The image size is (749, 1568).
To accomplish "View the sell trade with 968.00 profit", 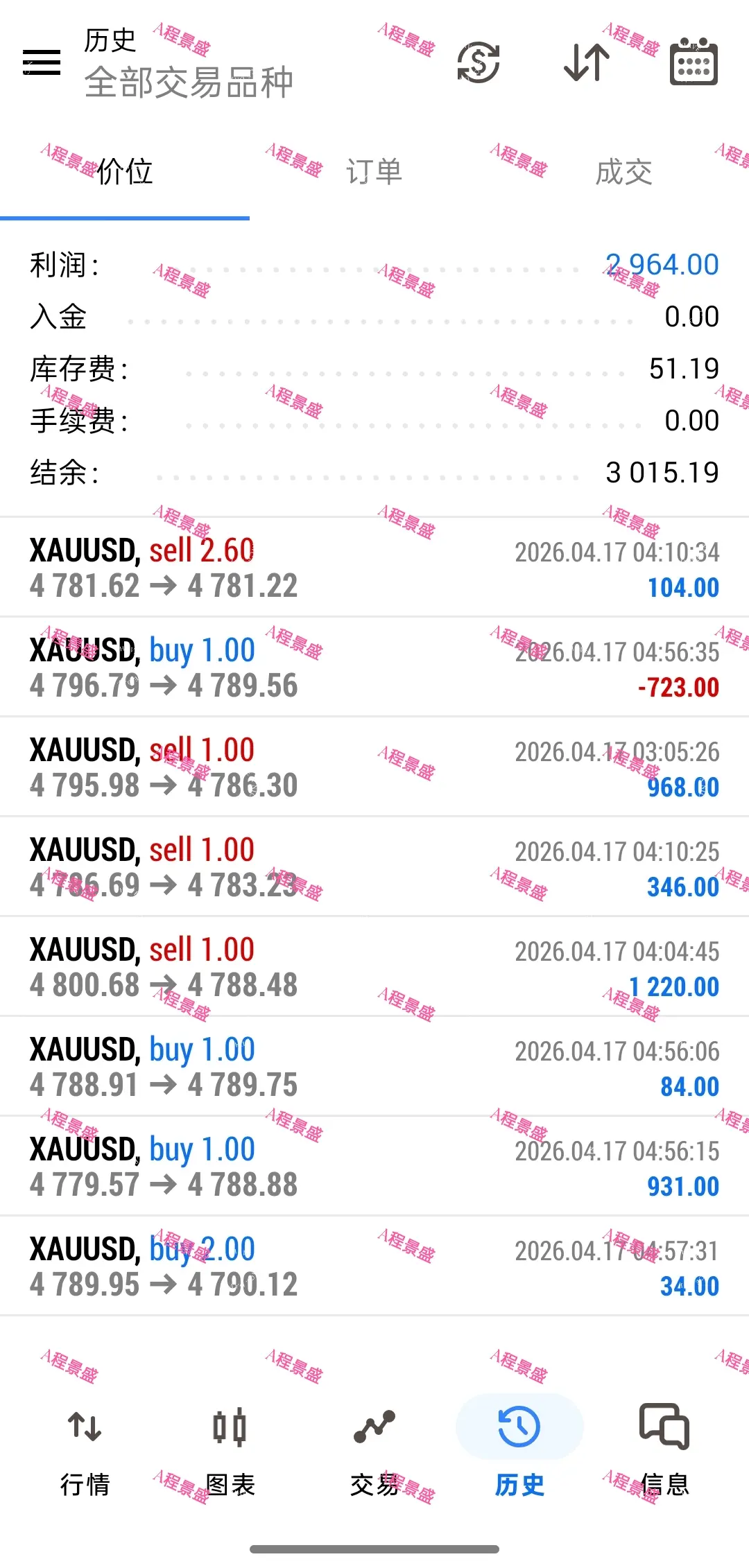I will [374, 767].
